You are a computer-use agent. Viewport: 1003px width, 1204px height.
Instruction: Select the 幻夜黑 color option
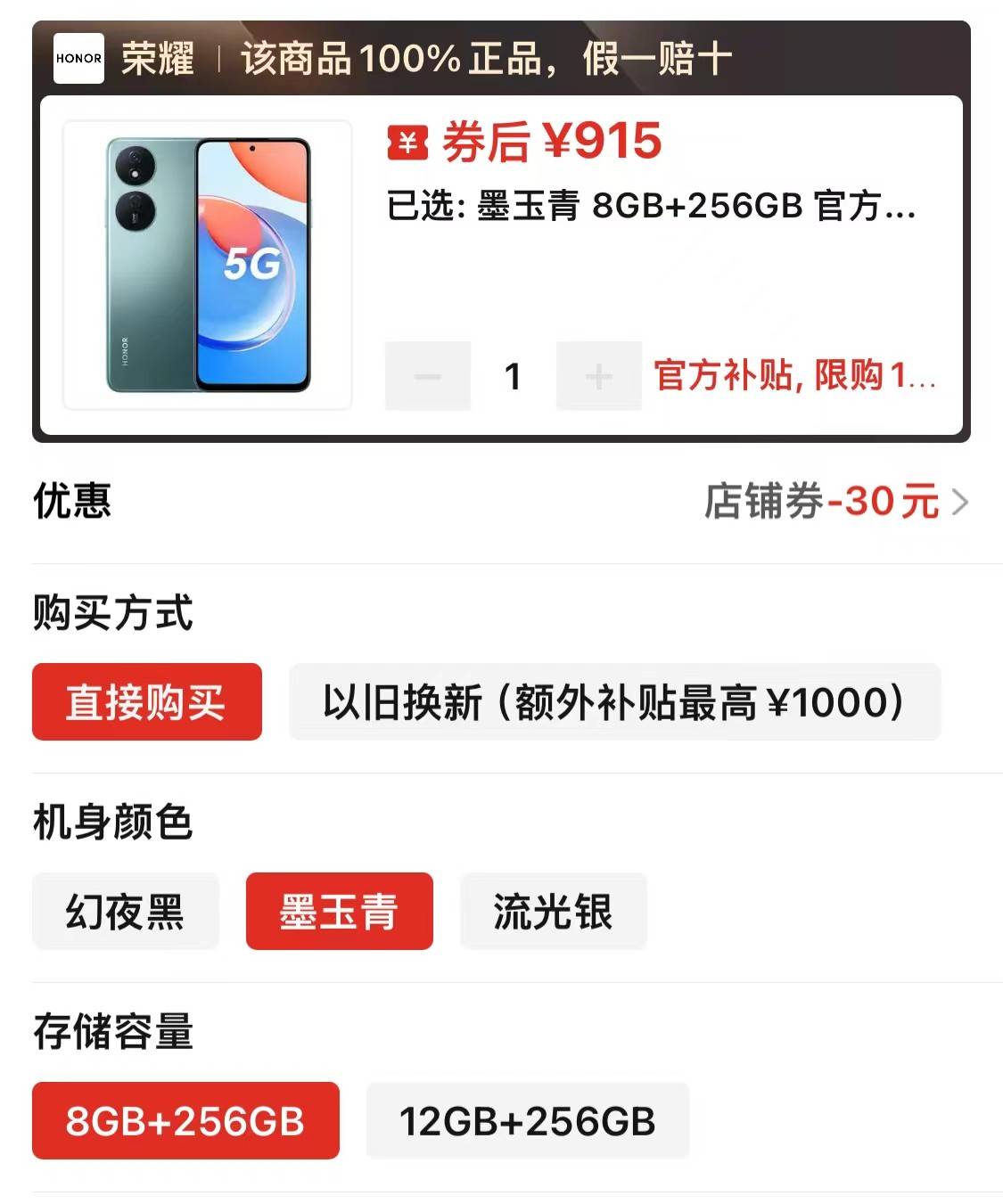(x=125, y=911)
